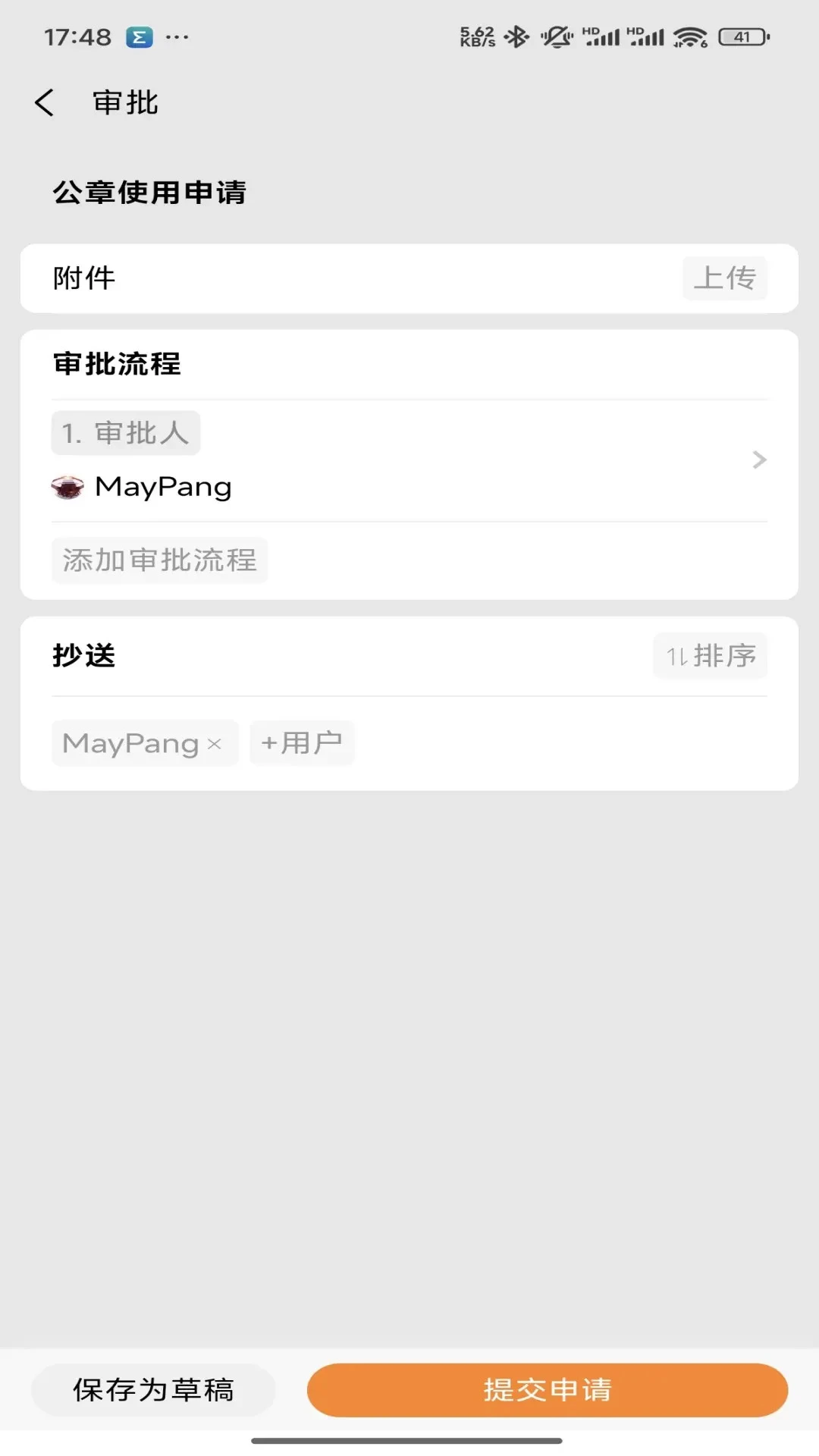Add a CC user with +用户

click(x=301, y=743)
